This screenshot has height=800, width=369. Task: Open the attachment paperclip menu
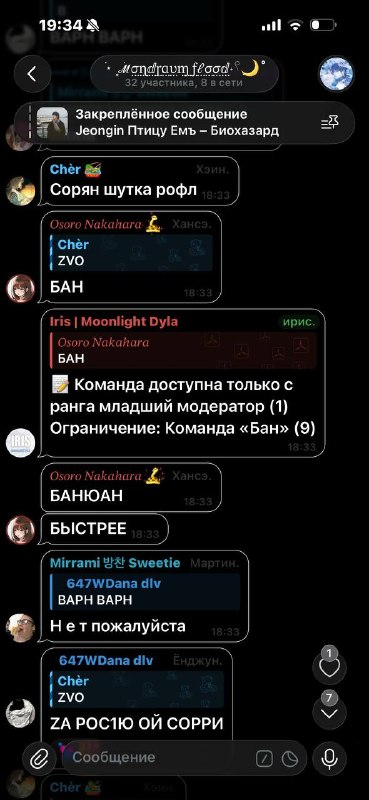(38, 760)
